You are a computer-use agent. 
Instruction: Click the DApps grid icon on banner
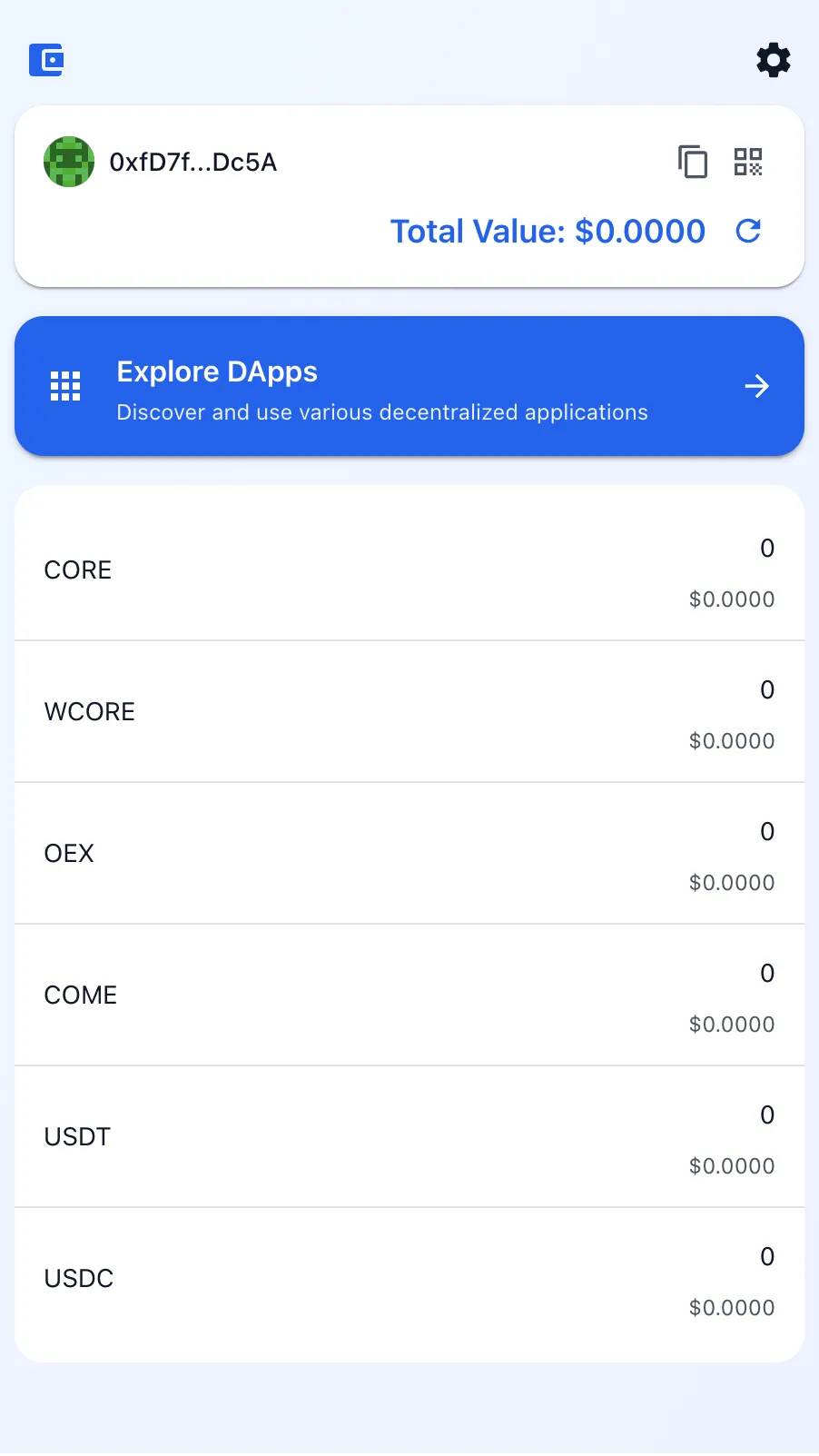64,385
